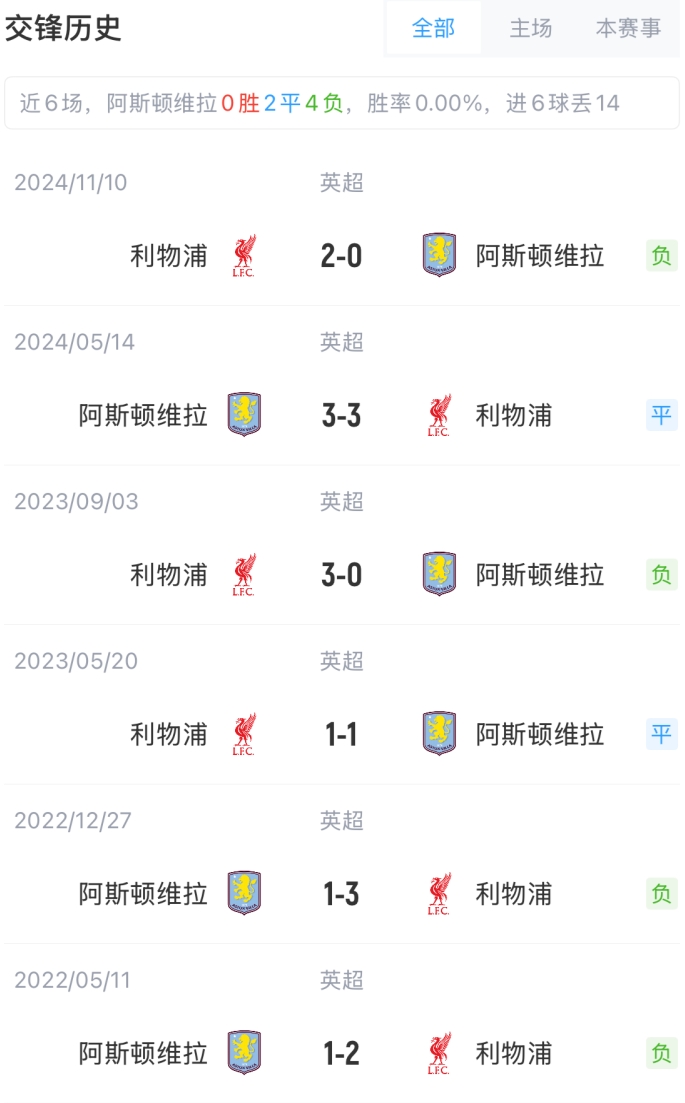The height and width of the screenshot is (1103, 685).
Task: Open the 2022/05/11 1-2 match
Action: coord(341,1053)
